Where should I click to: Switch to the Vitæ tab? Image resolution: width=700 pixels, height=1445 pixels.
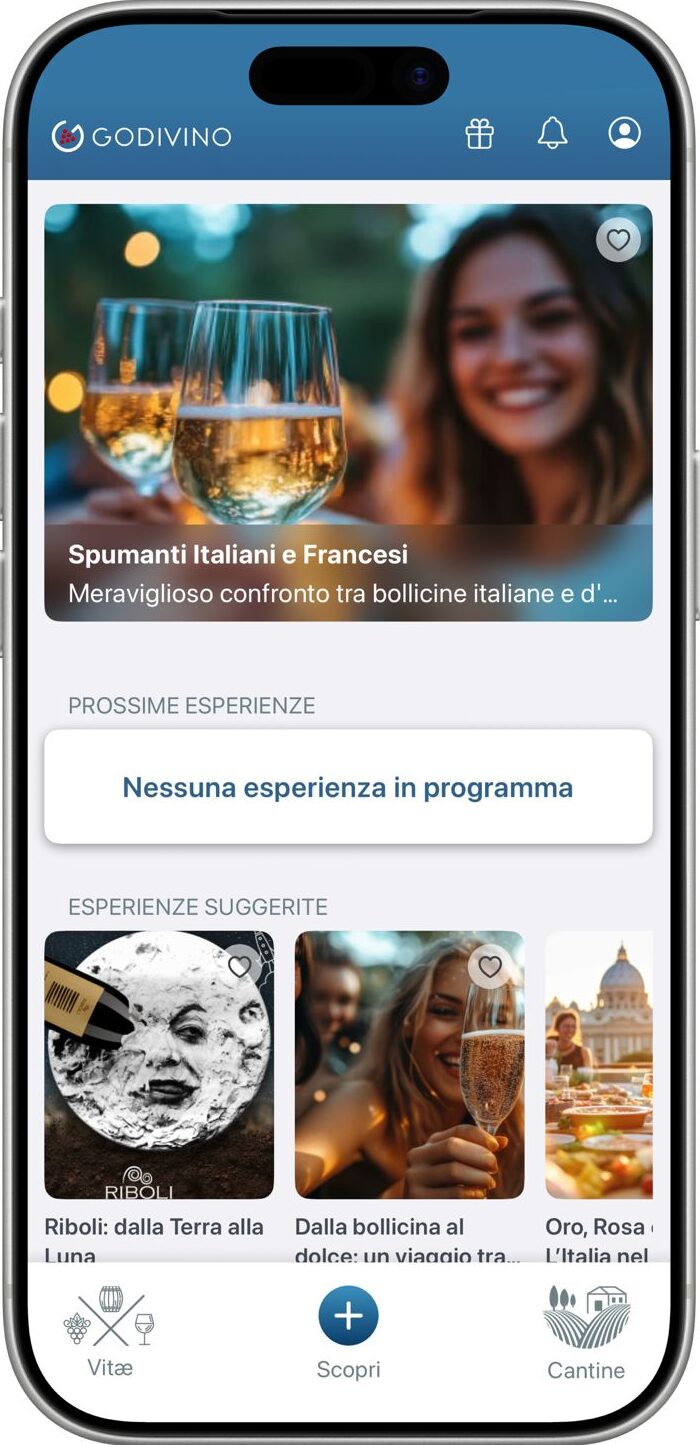(110, 1330)
